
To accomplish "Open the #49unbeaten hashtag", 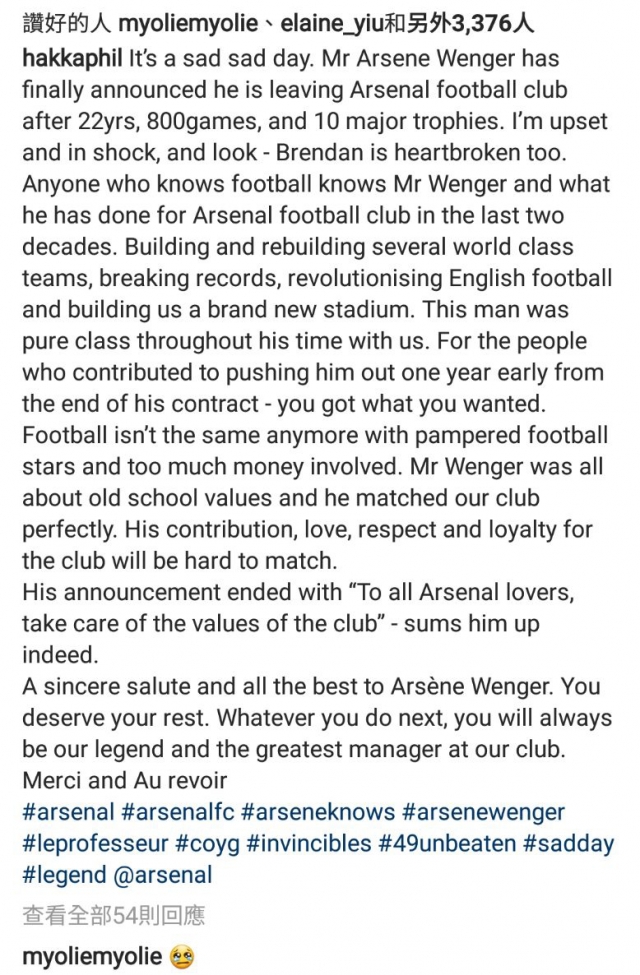I will coord(447,843).
